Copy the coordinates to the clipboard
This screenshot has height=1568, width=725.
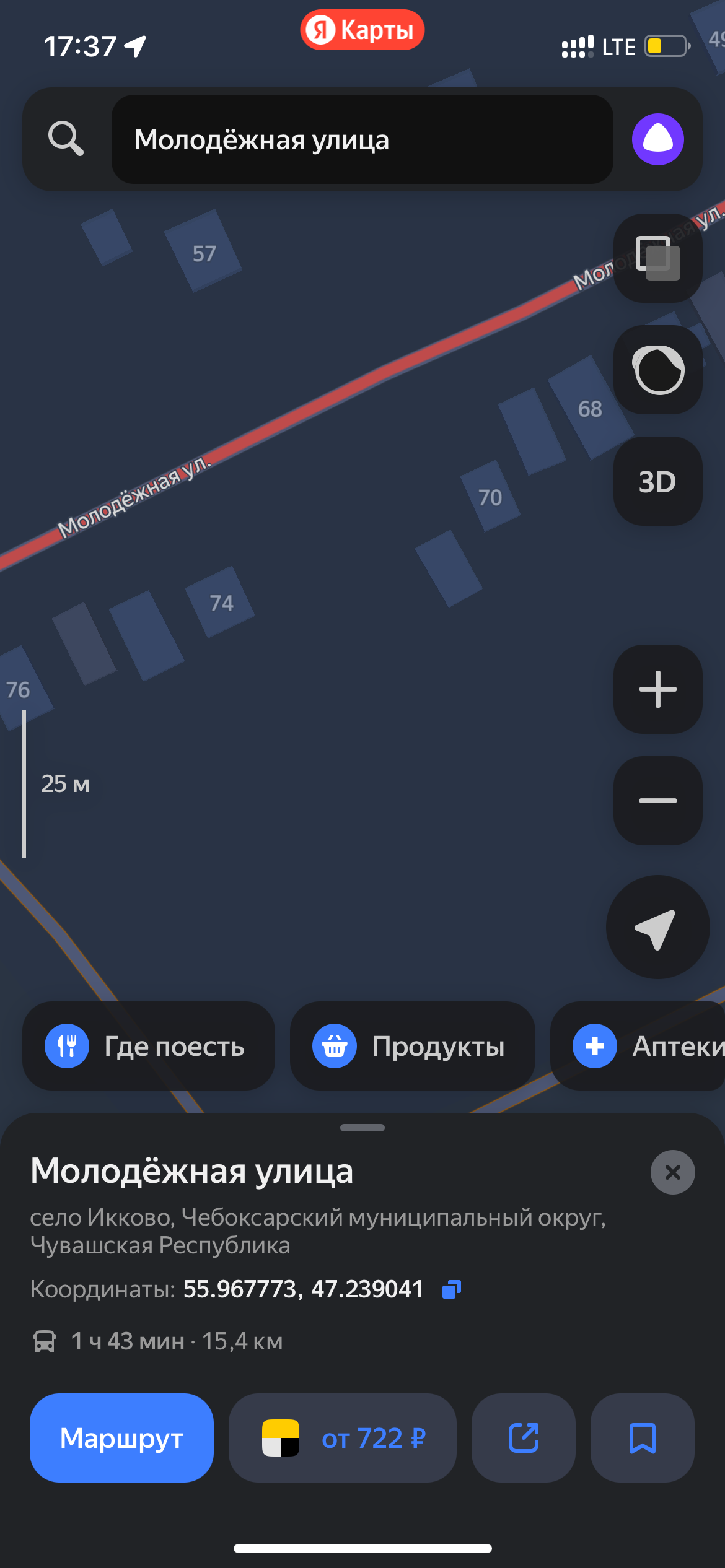click(451, 1290)
